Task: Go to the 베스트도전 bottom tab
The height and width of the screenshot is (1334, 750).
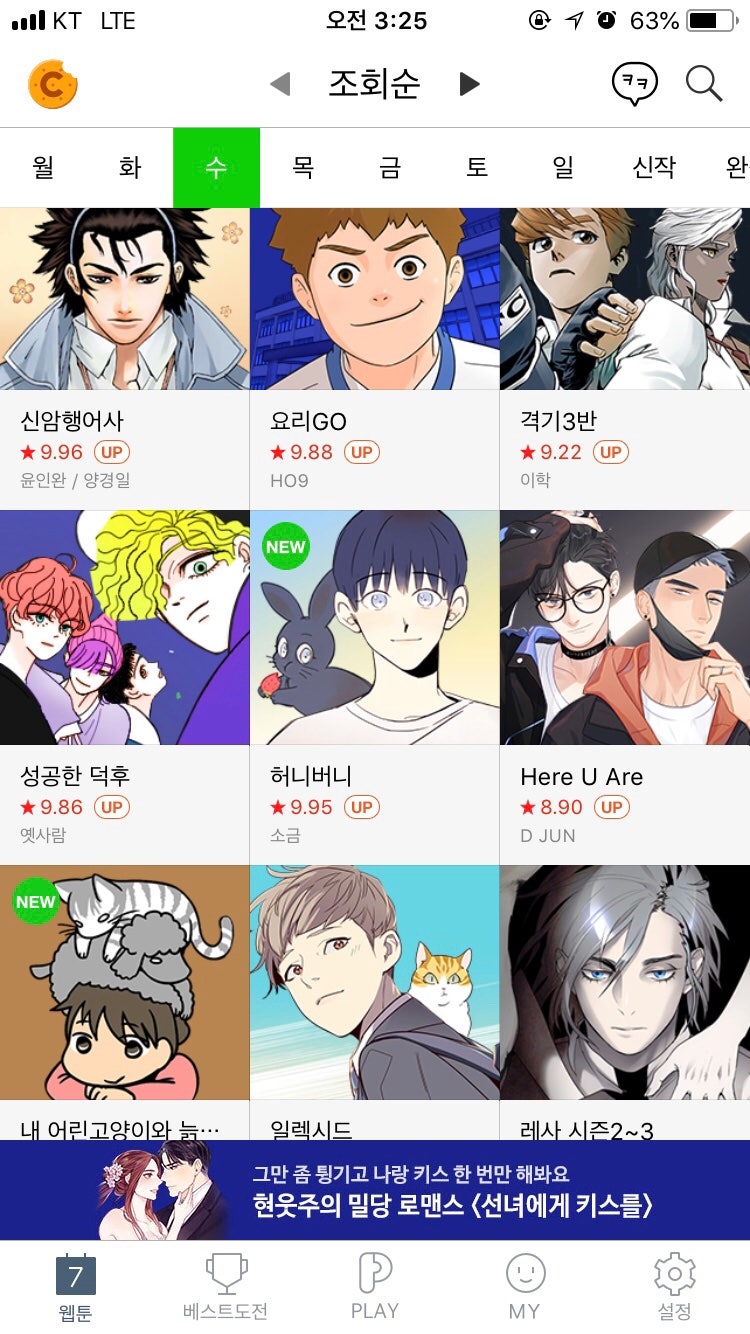Action: tap(225, 1287)
